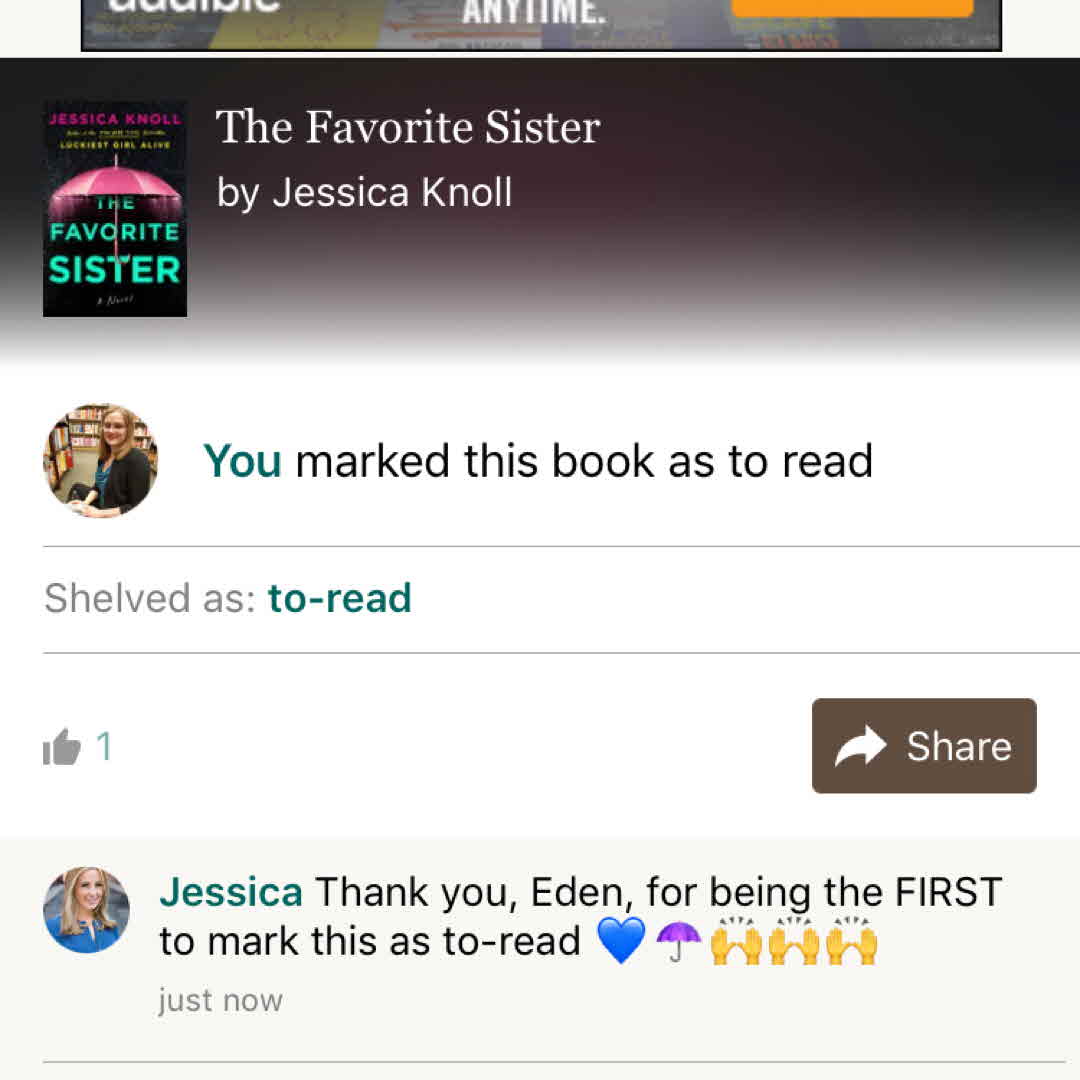Screen dimensions: 1080x1080
Task: Open Jessica's profile name link
Action: 231,891
